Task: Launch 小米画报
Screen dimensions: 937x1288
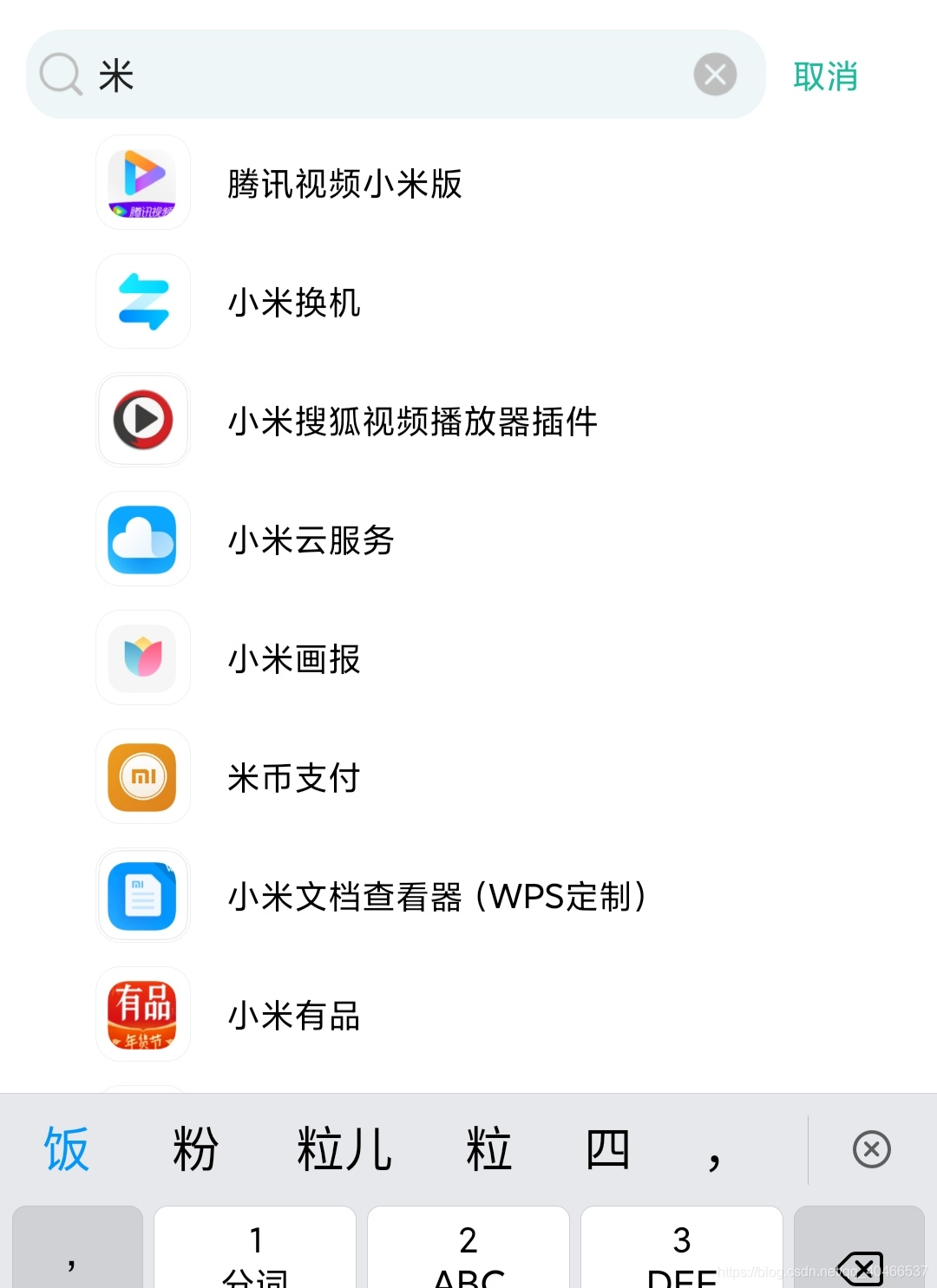Action: click(293, 658)
